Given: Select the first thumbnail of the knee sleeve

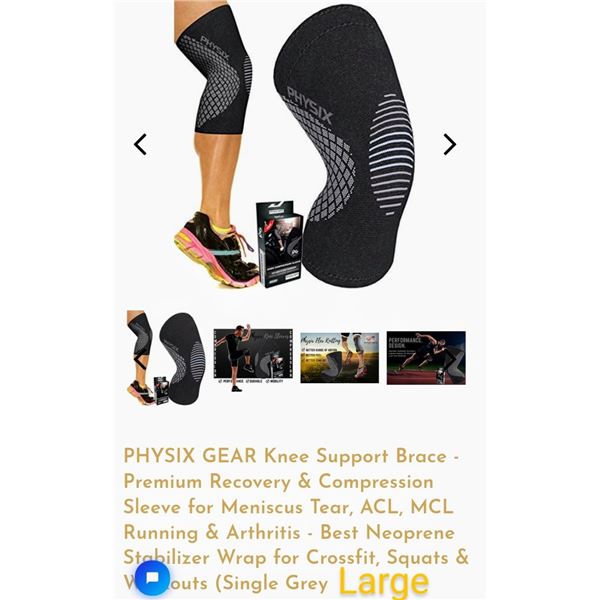Looking at the screenshot, I should coord(166,358).
